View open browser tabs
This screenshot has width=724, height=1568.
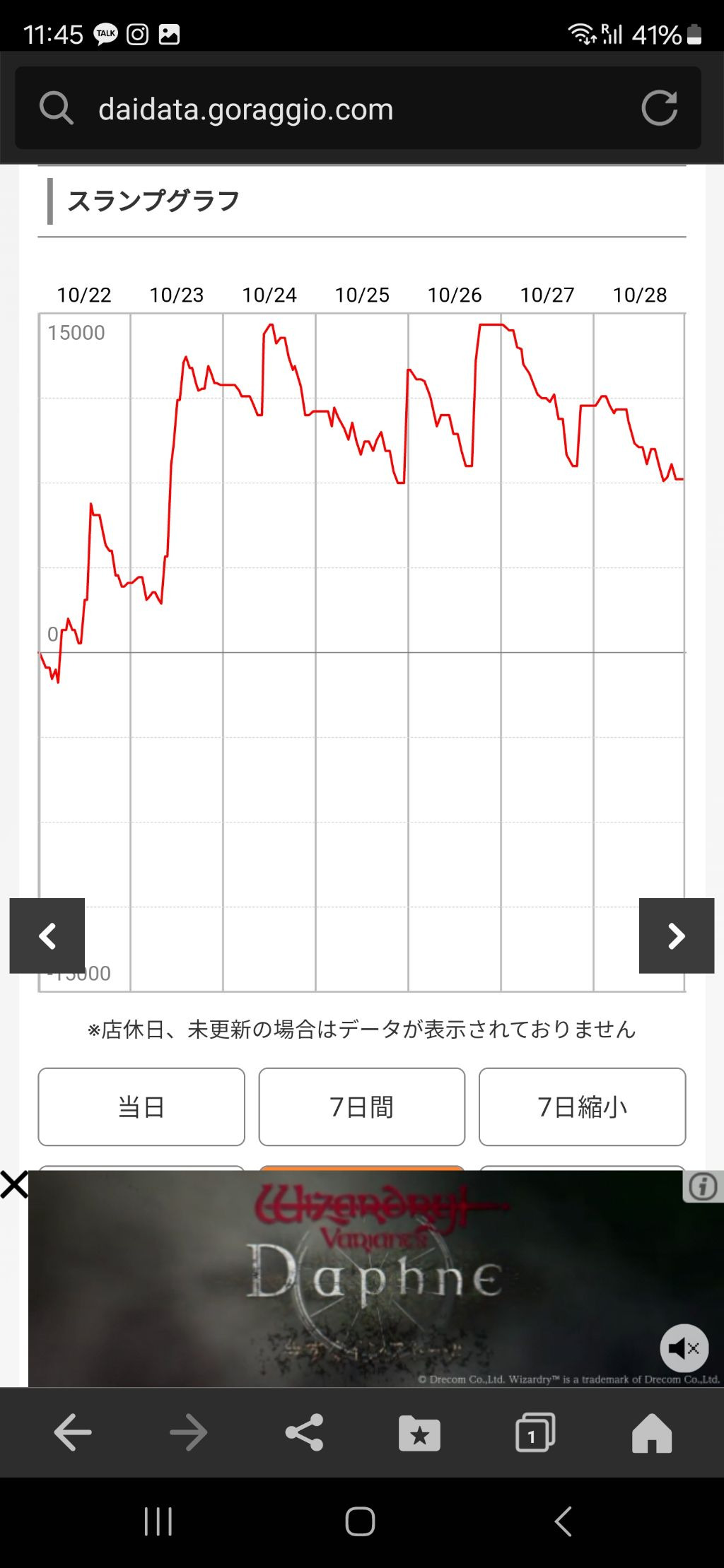click(535, 1433)
